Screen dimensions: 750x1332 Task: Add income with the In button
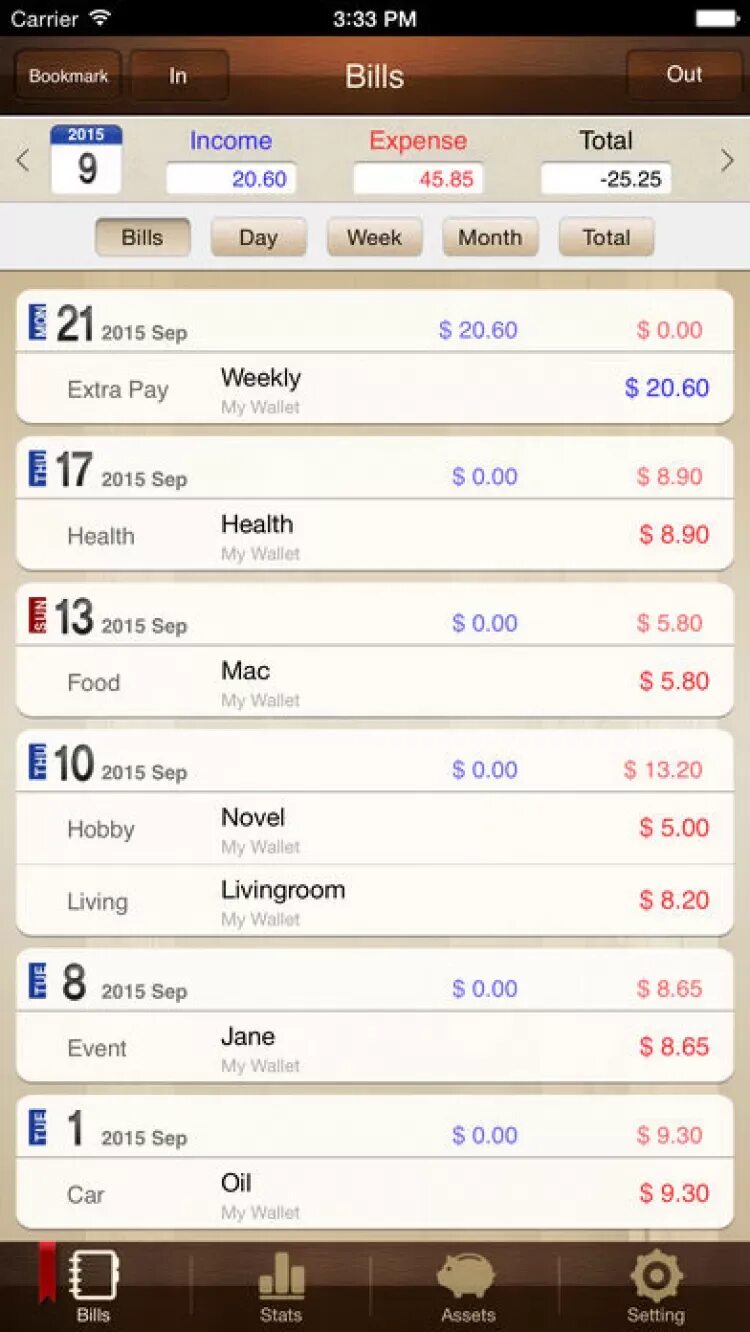point(178,75)
